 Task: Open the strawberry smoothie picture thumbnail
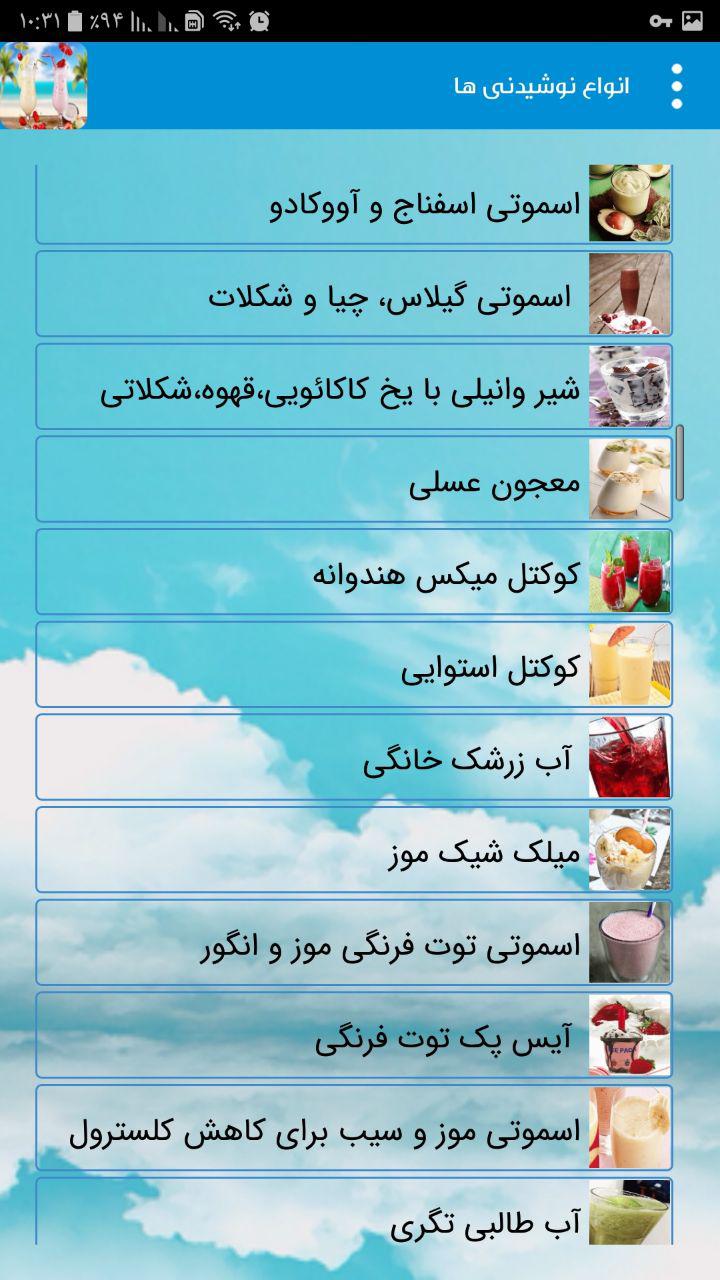(x=630, y=942)
